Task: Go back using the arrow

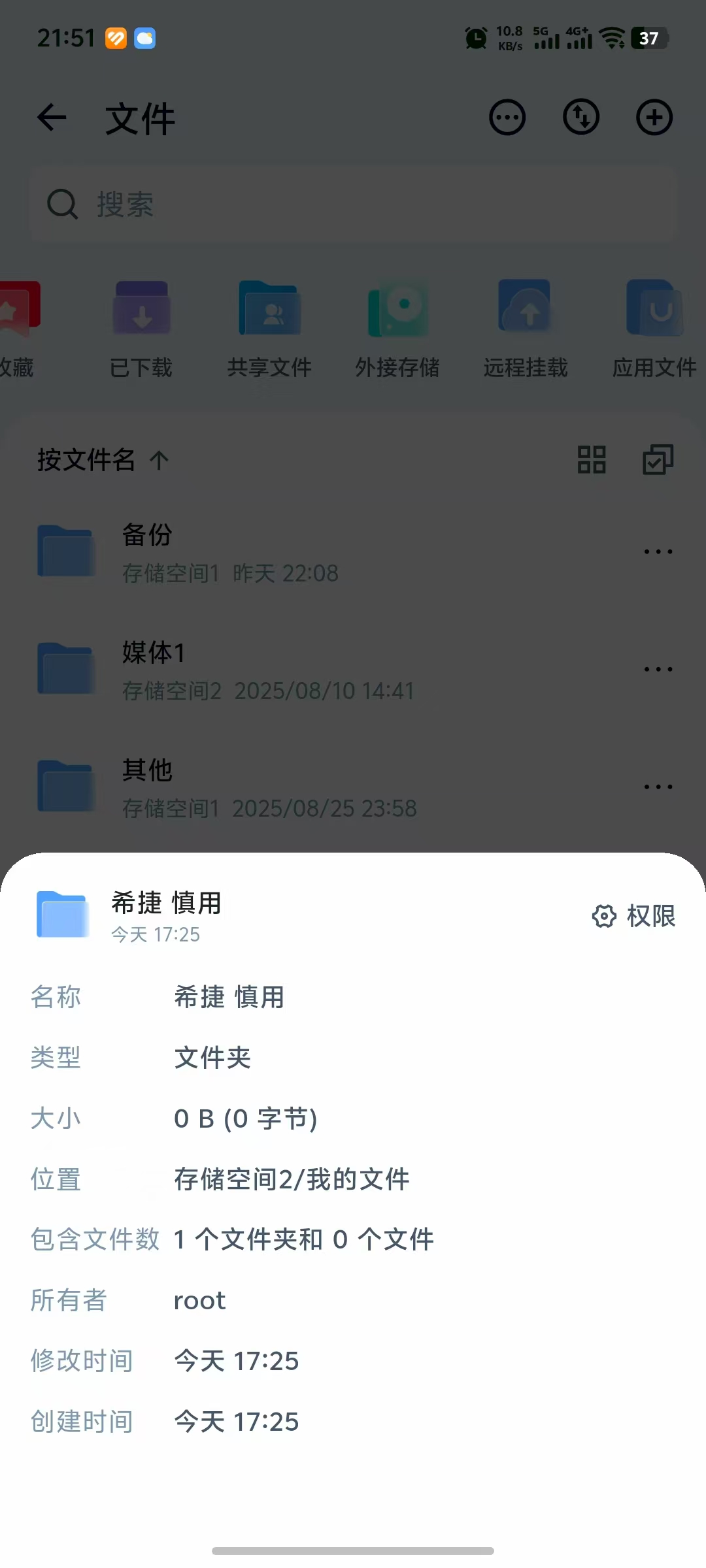Action: click(x=52, y=118)
